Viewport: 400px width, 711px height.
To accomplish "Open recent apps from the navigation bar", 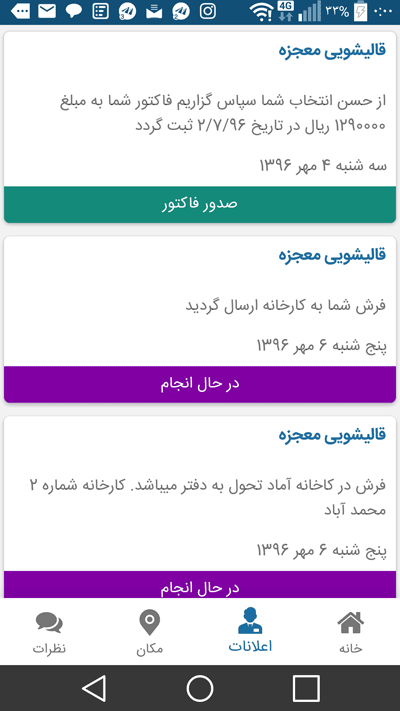I will click(306, 688).
